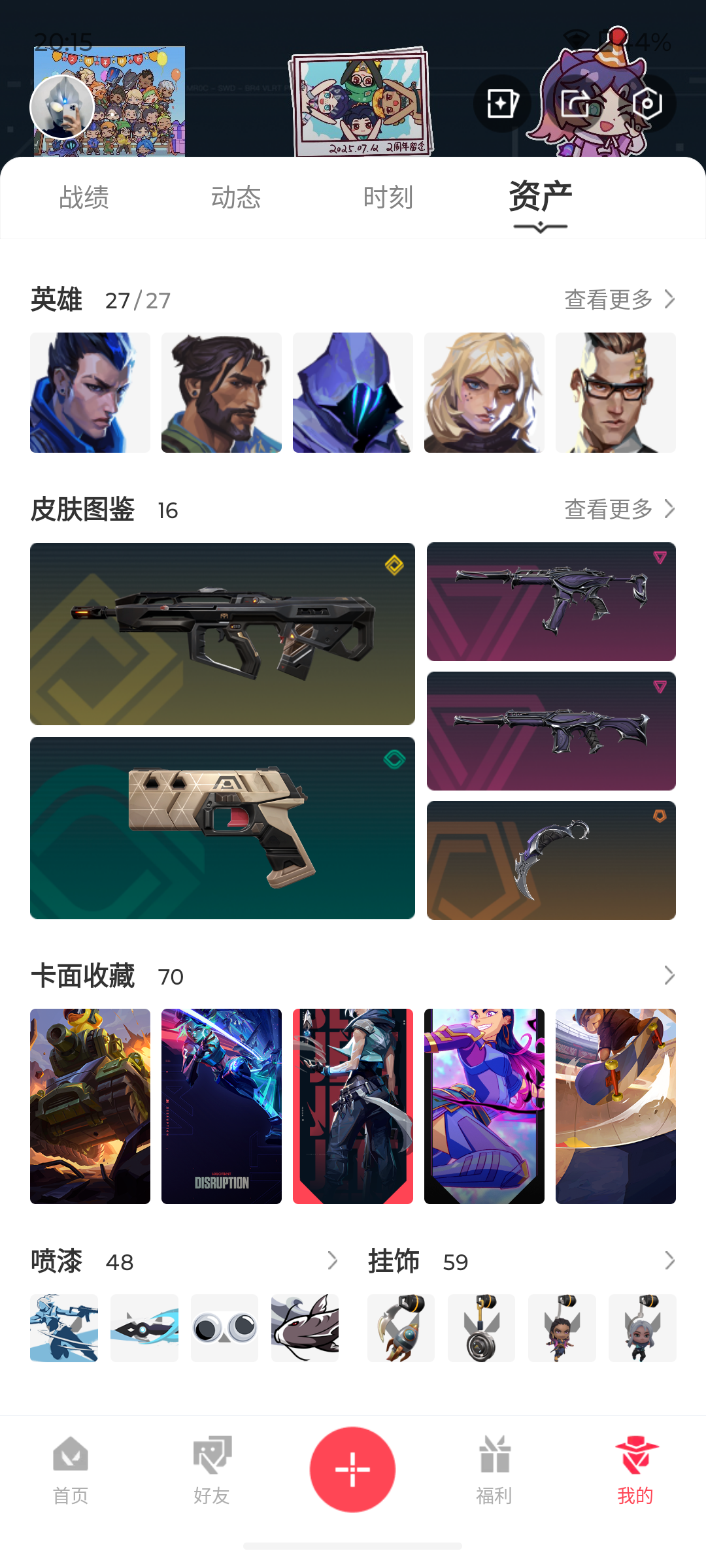Open the profile avatar picture
This screenshot has height=1568, width=706.
coord(62,106)
